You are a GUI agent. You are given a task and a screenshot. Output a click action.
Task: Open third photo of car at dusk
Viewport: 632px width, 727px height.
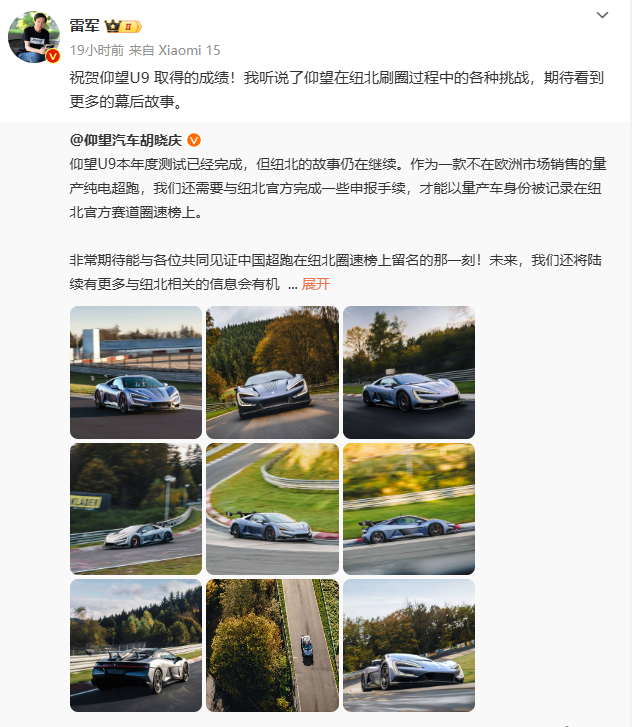tap(408, 372)
